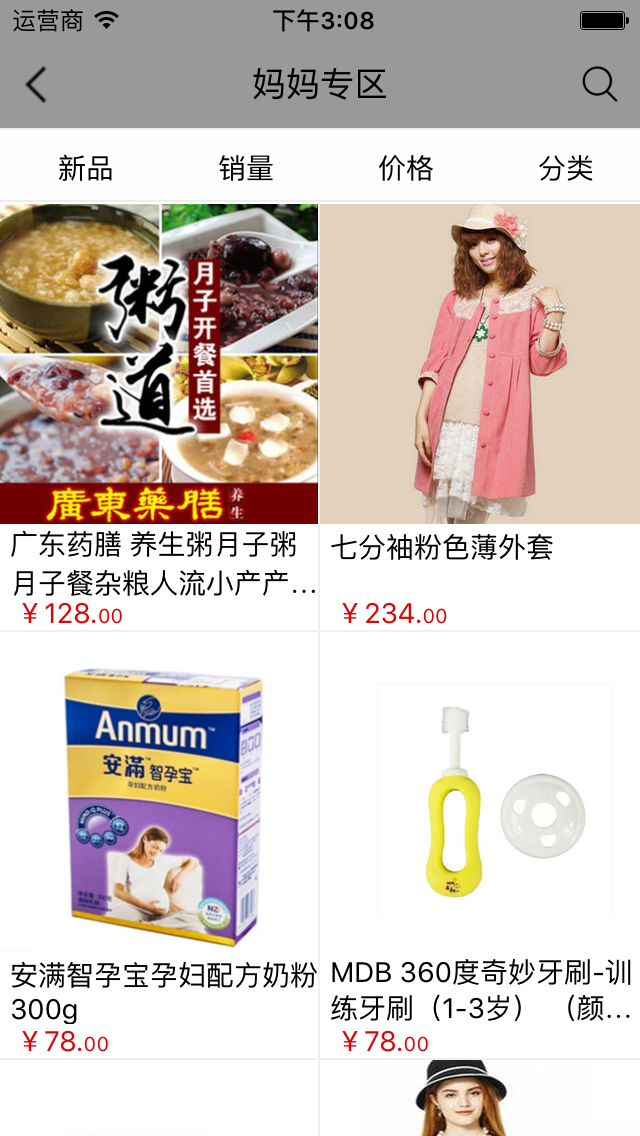Sort products by 价格

406,168
